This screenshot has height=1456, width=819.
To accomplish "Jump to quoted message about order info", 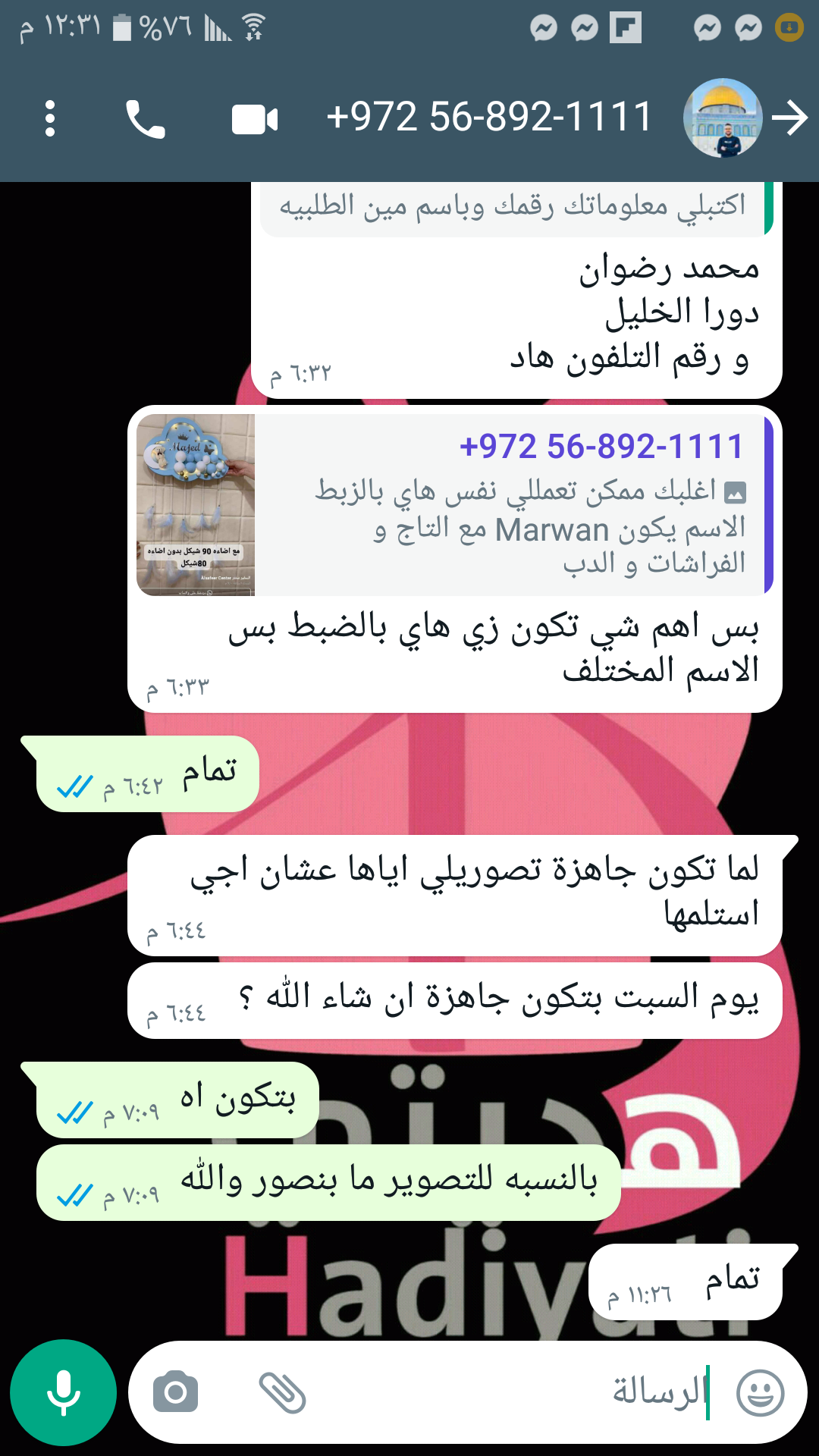I will coord(513,208).
